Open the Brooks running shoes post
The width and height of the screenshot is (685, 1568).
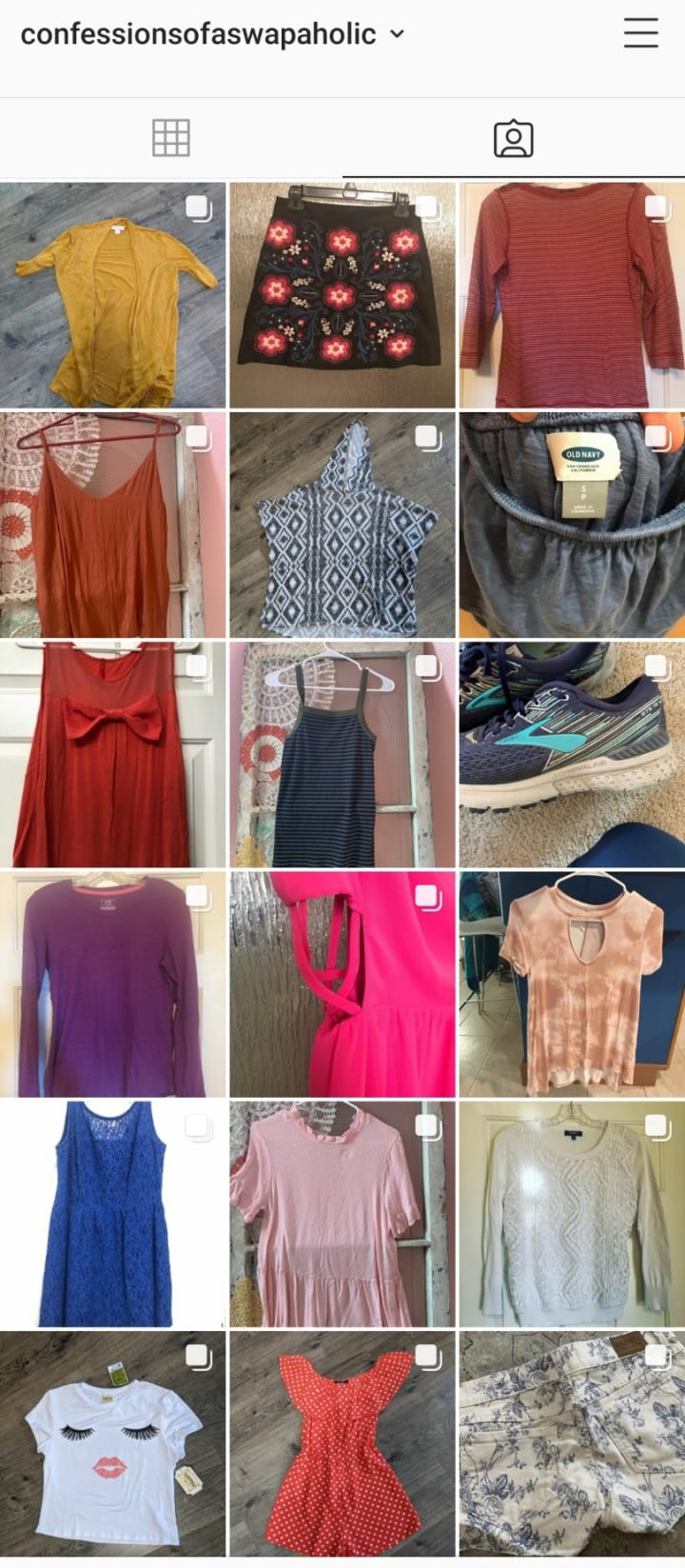click(x=572, y=754)
